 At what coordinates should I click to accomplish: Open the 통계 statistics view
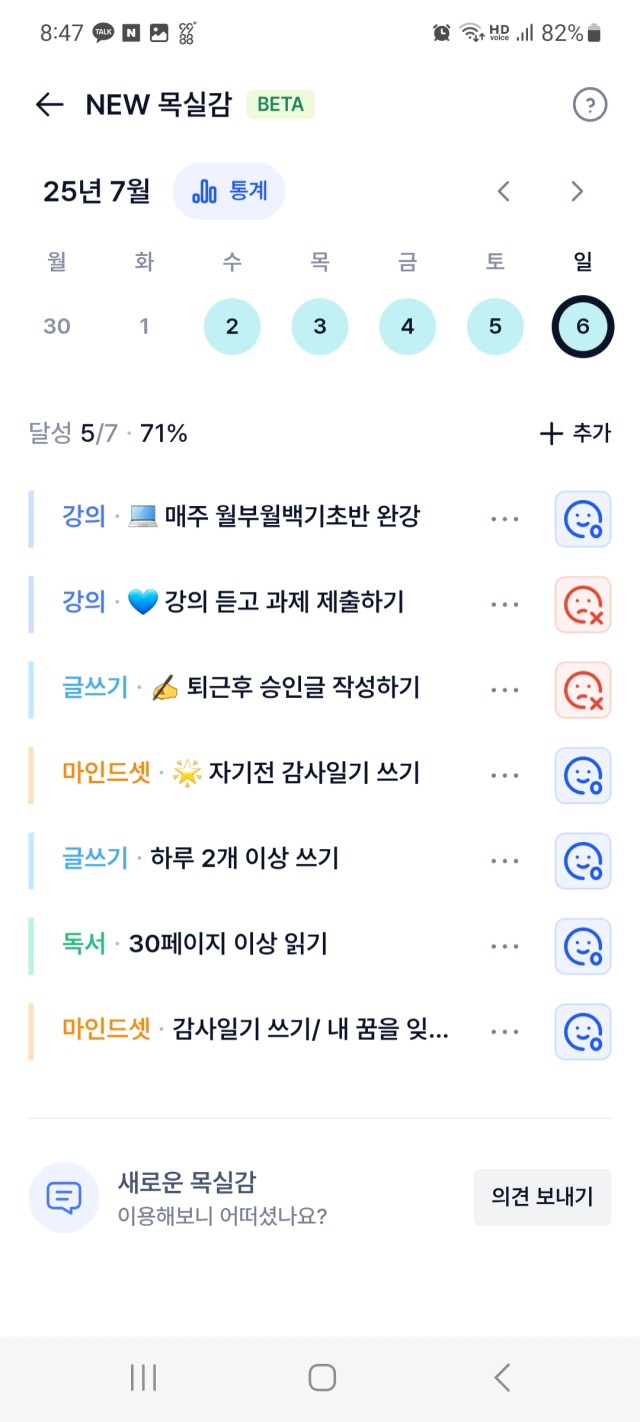coord(229,191)
